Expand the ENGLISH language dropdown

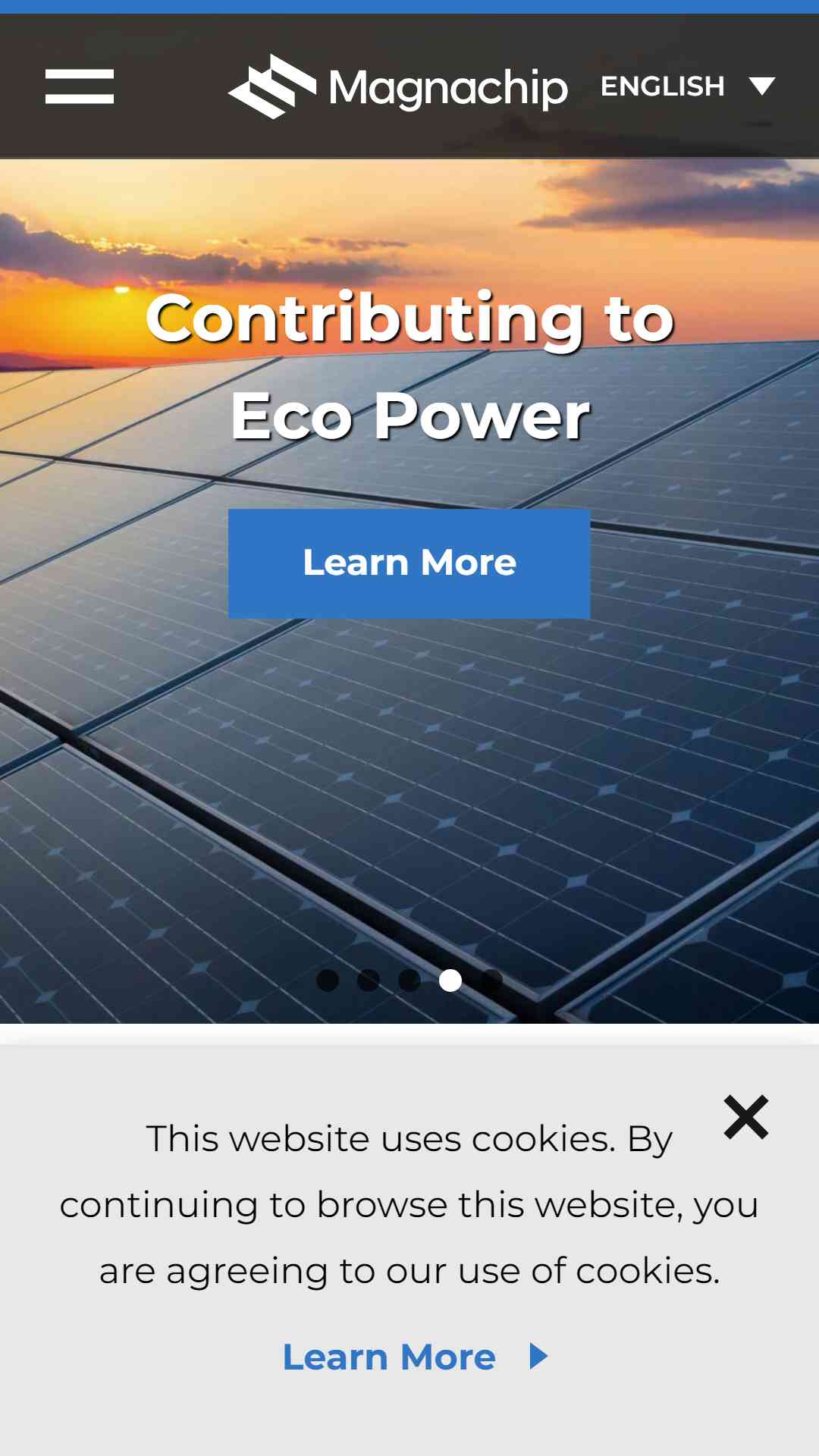[x=687, y=86]
